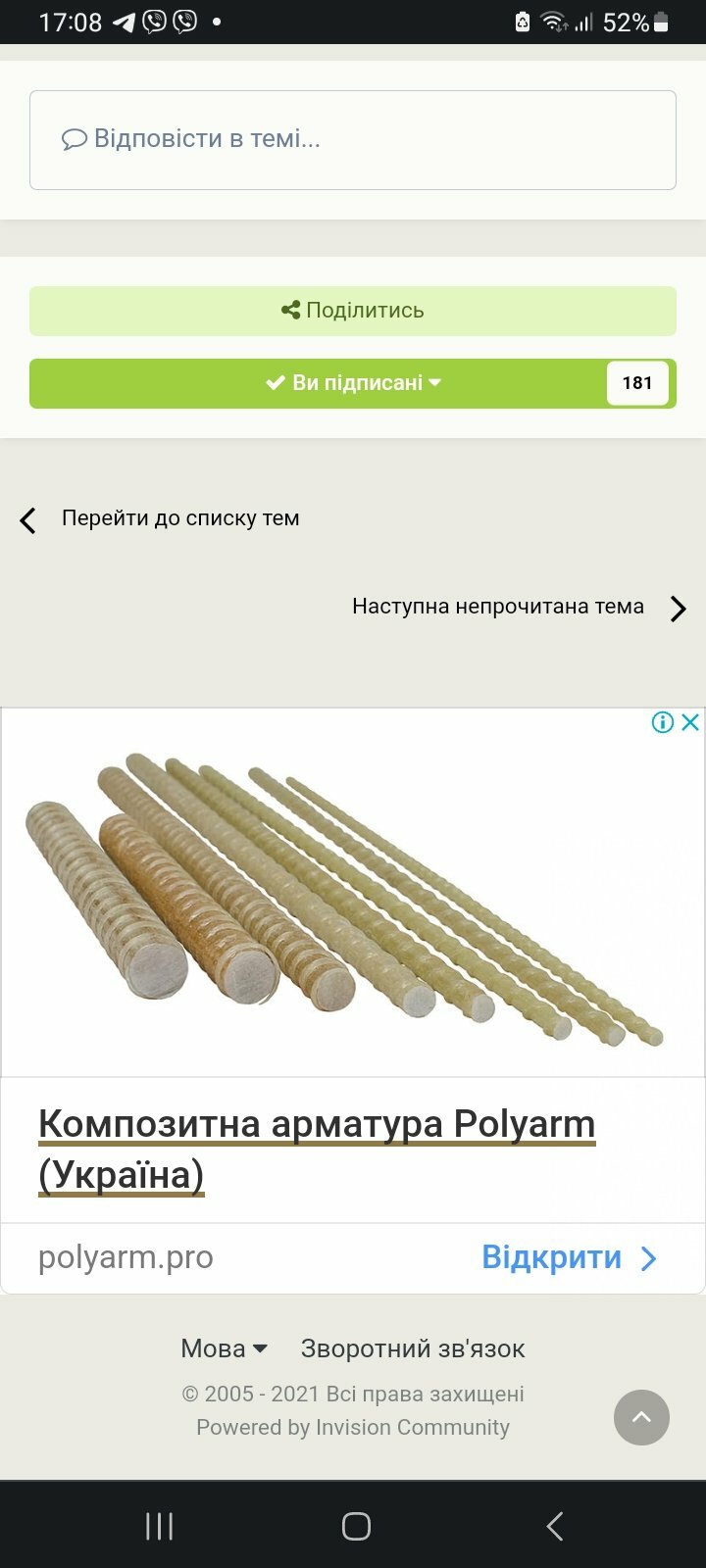This screenshot has width=706, height=1568.
Task: Jump to top with the up-arrow button
Action: [x=641, y=1417]
